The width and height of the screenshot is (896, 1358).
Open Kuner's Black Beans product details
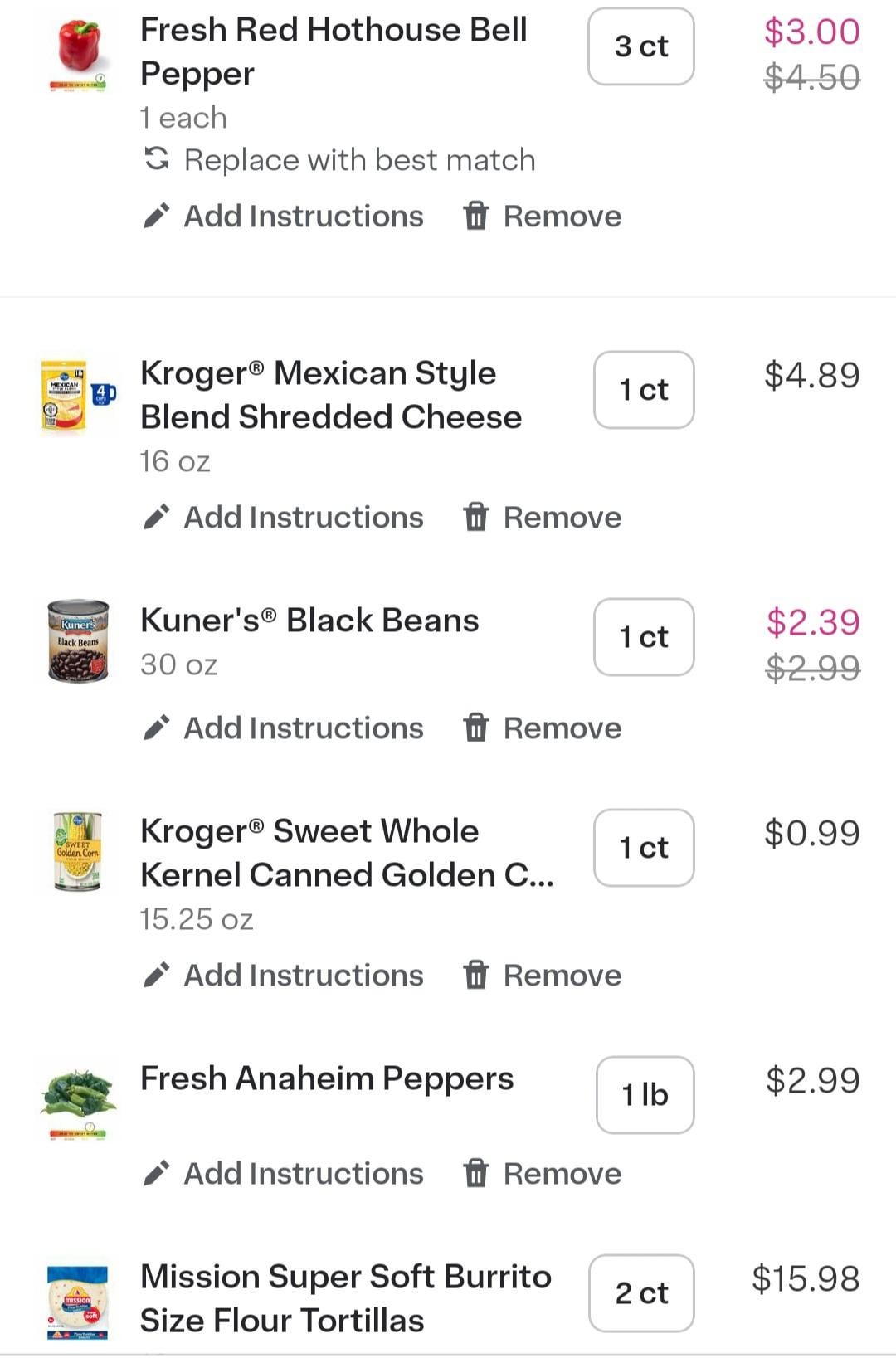click(309, 621)
